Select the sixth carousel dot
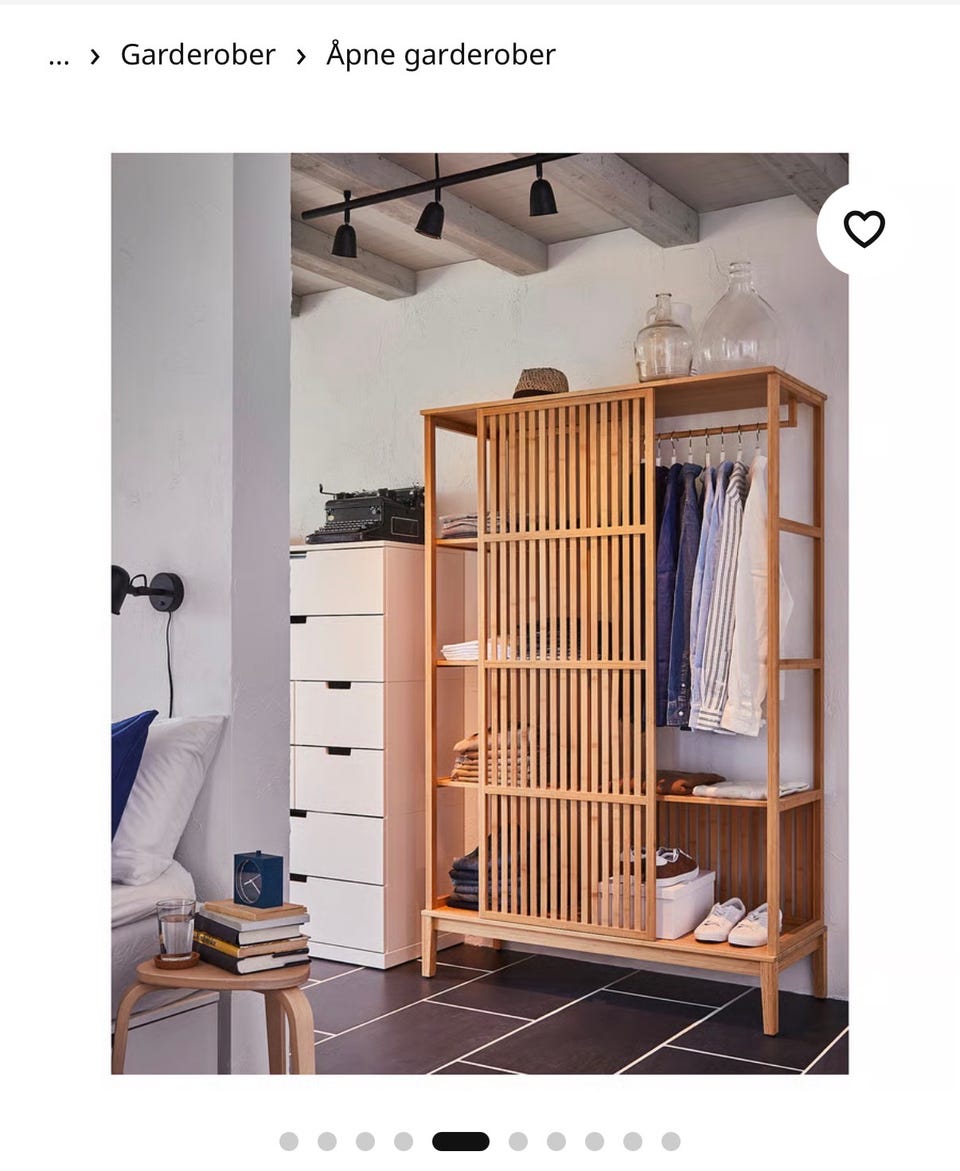 [519, 1138]
